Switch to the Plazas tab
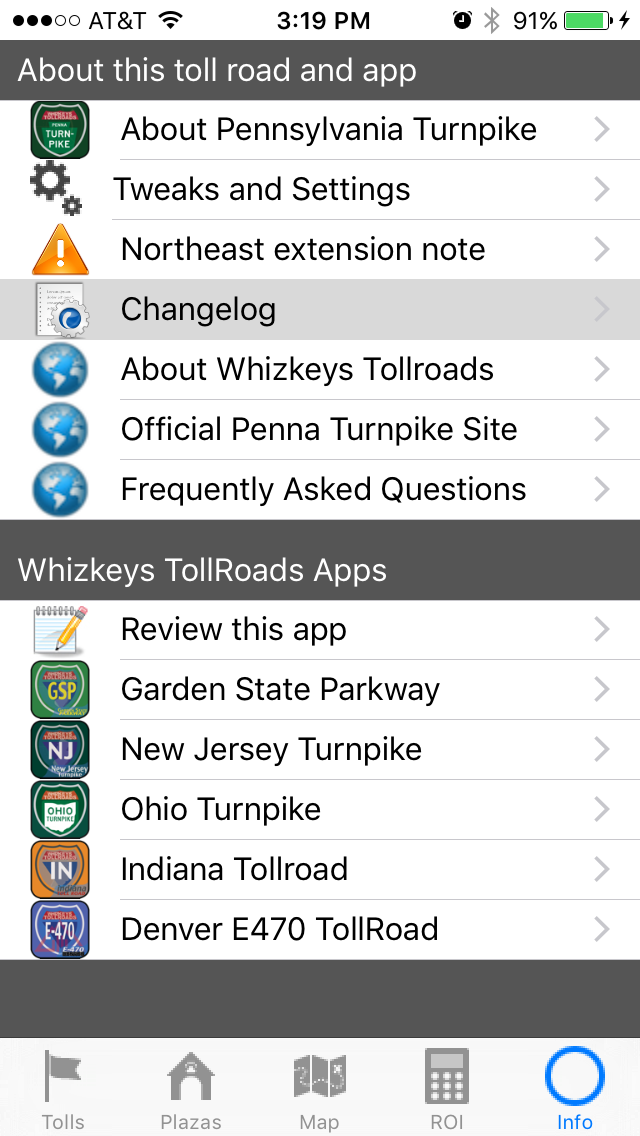The image size is (640, 1136). tap(191, 1088)
